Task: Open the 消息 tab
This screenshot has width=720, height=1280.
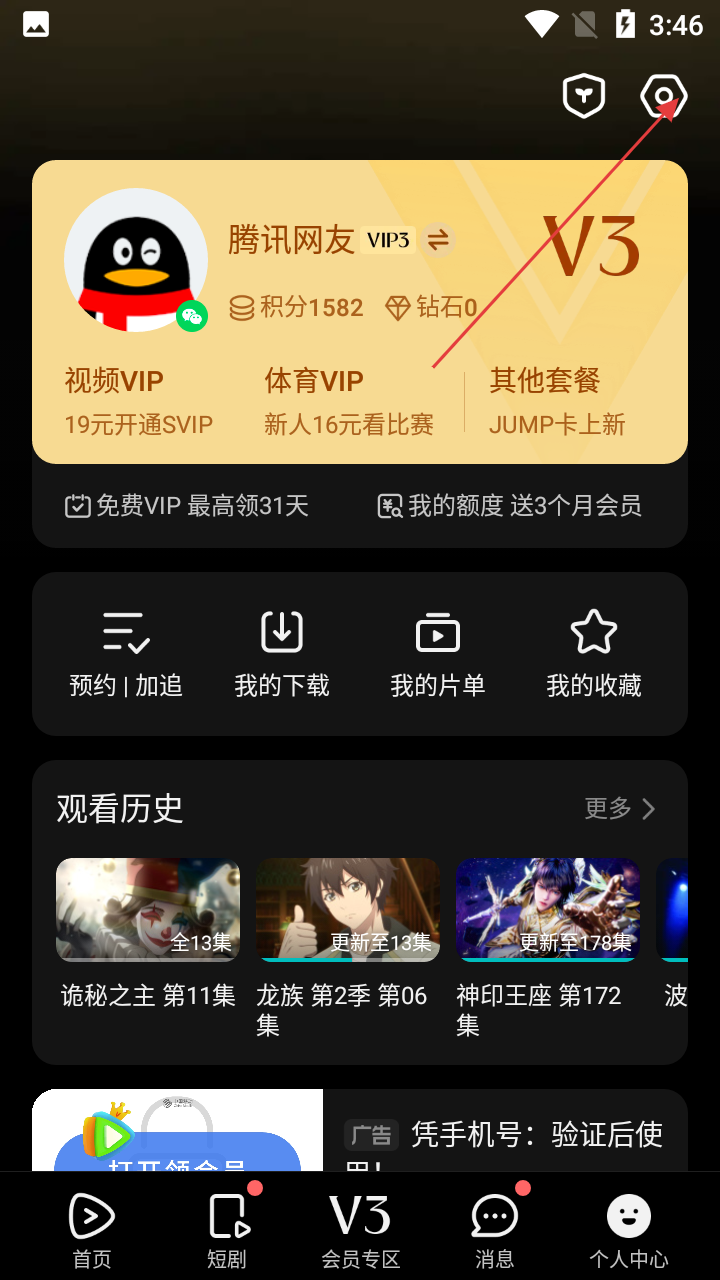Action: [x=494, y=1228]
